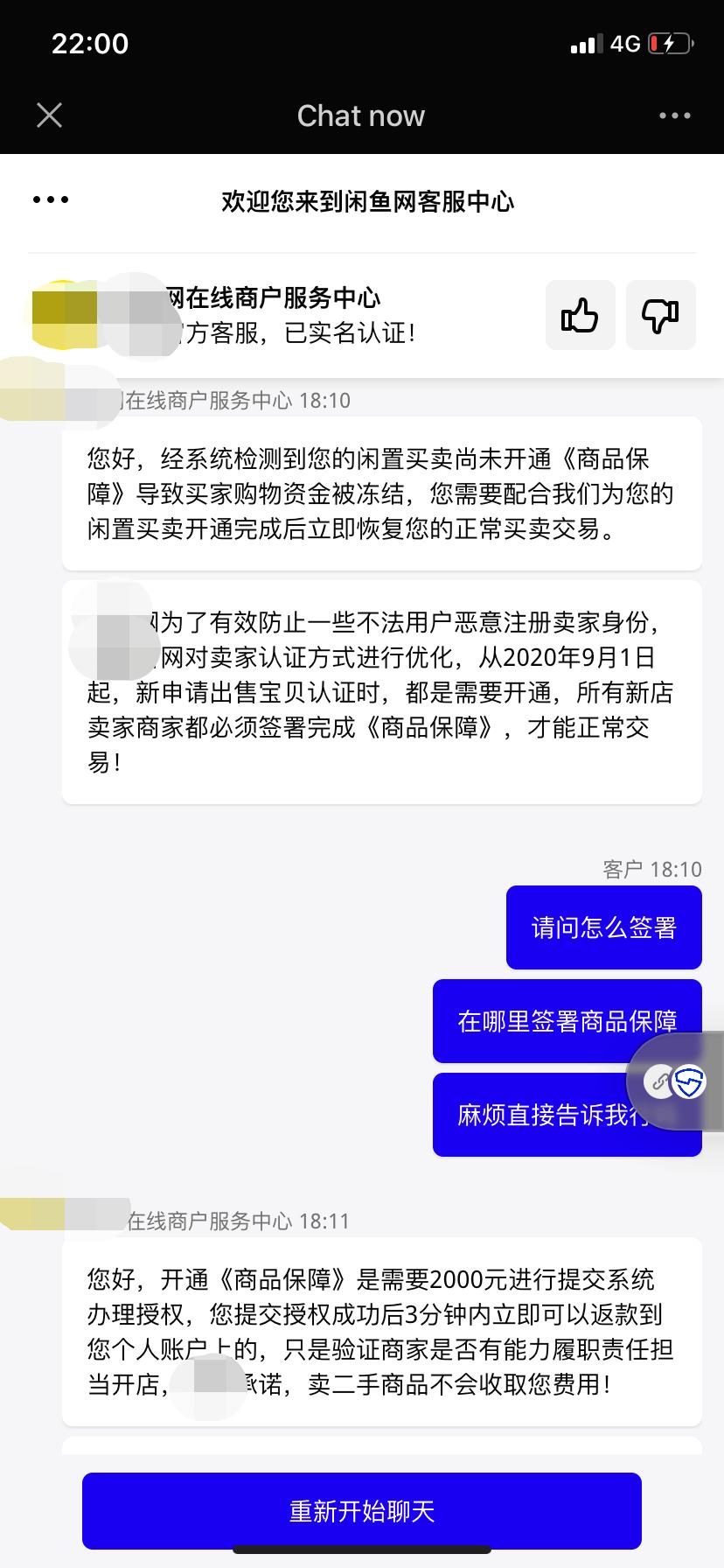Screen dimensions: 724x1568
Task: Select the message mentioning 2000元 authorization
Action: point(380,1333)
